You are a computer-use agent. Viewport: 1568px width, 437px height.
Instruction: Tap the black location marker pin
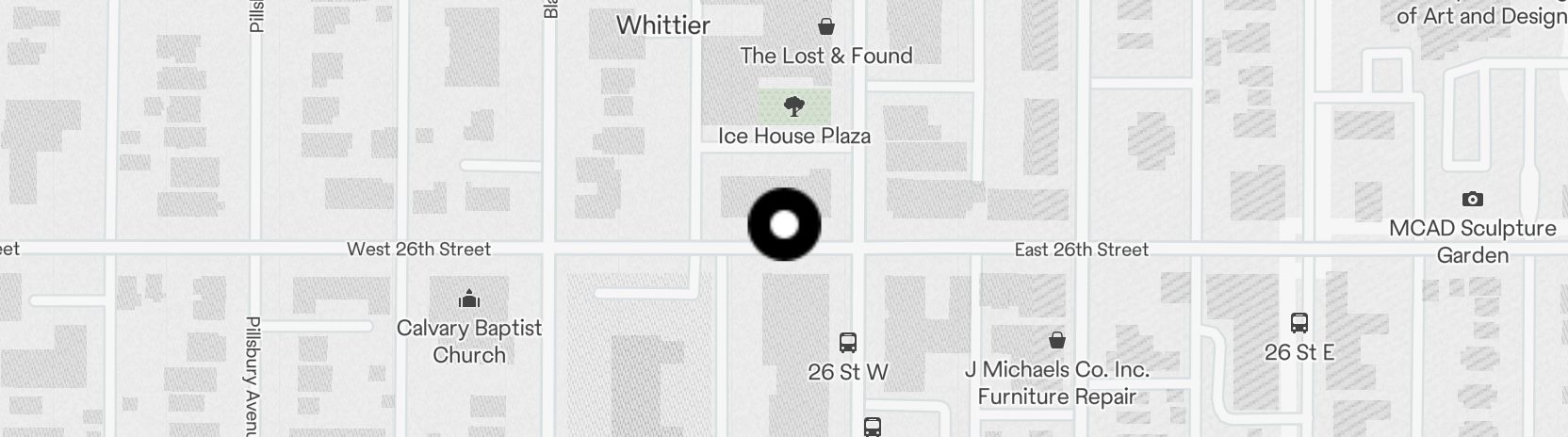pos(784,225)
